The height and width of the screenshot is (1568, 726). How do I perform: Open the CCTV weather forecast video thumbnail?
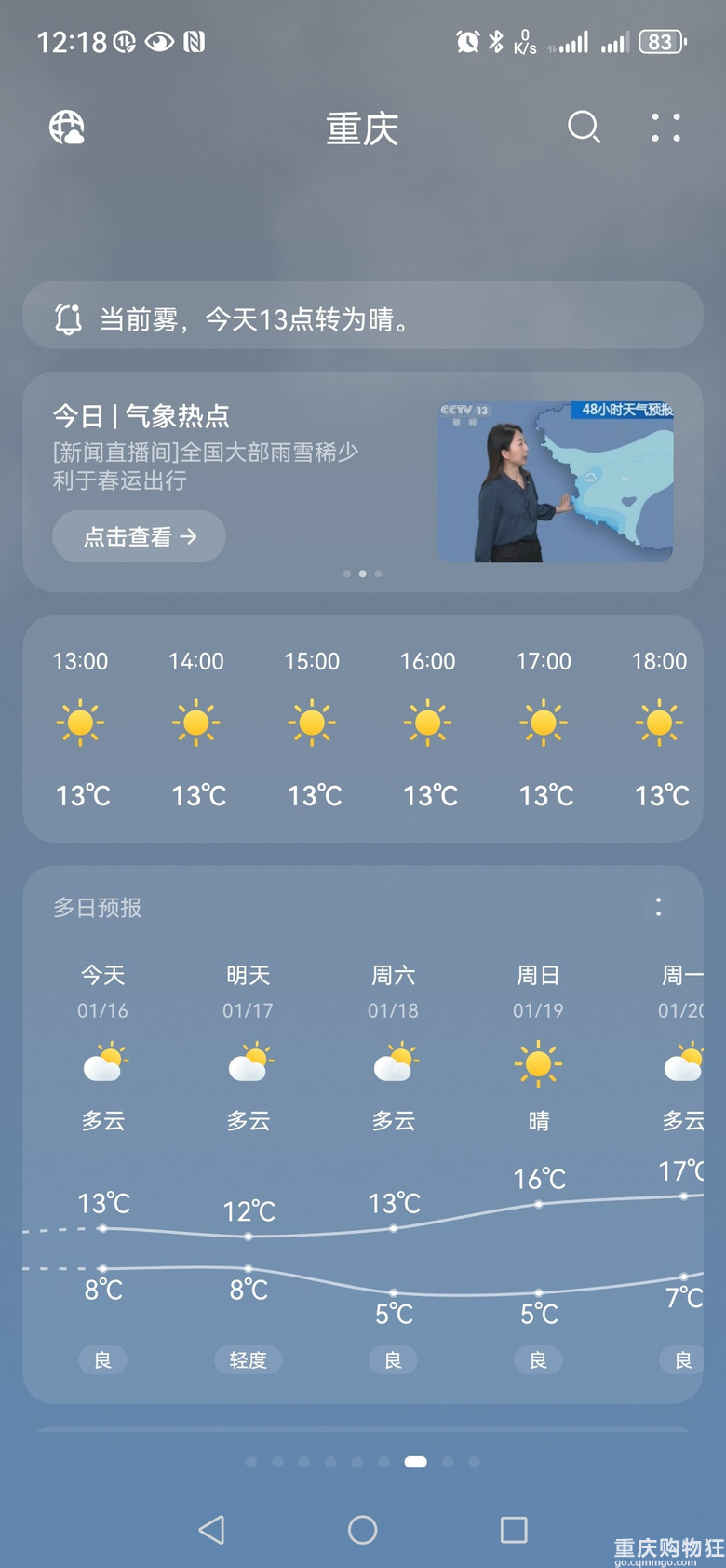click(x=555, y=481)
